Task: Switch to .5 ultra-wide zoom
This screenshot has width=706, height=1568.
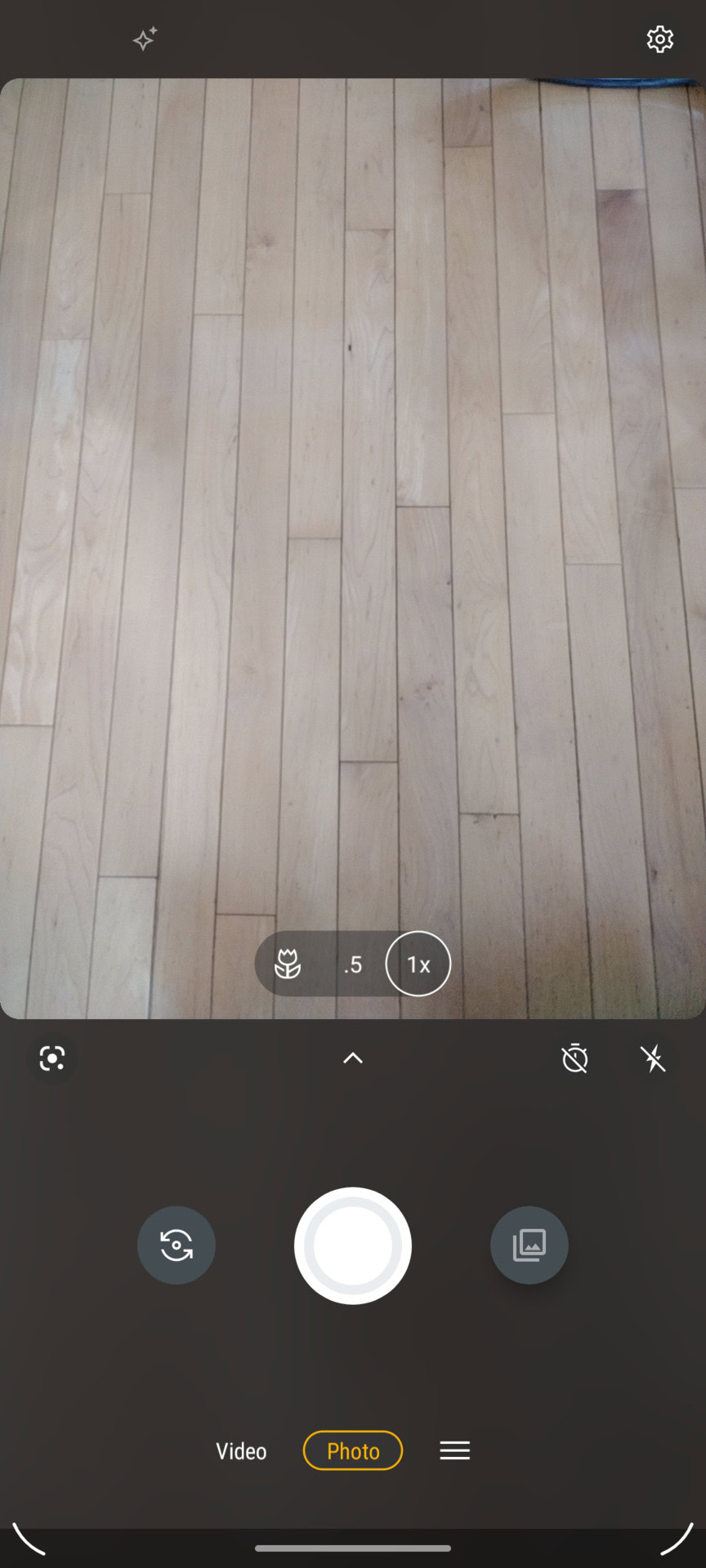Action: click(x=353, y=964)
